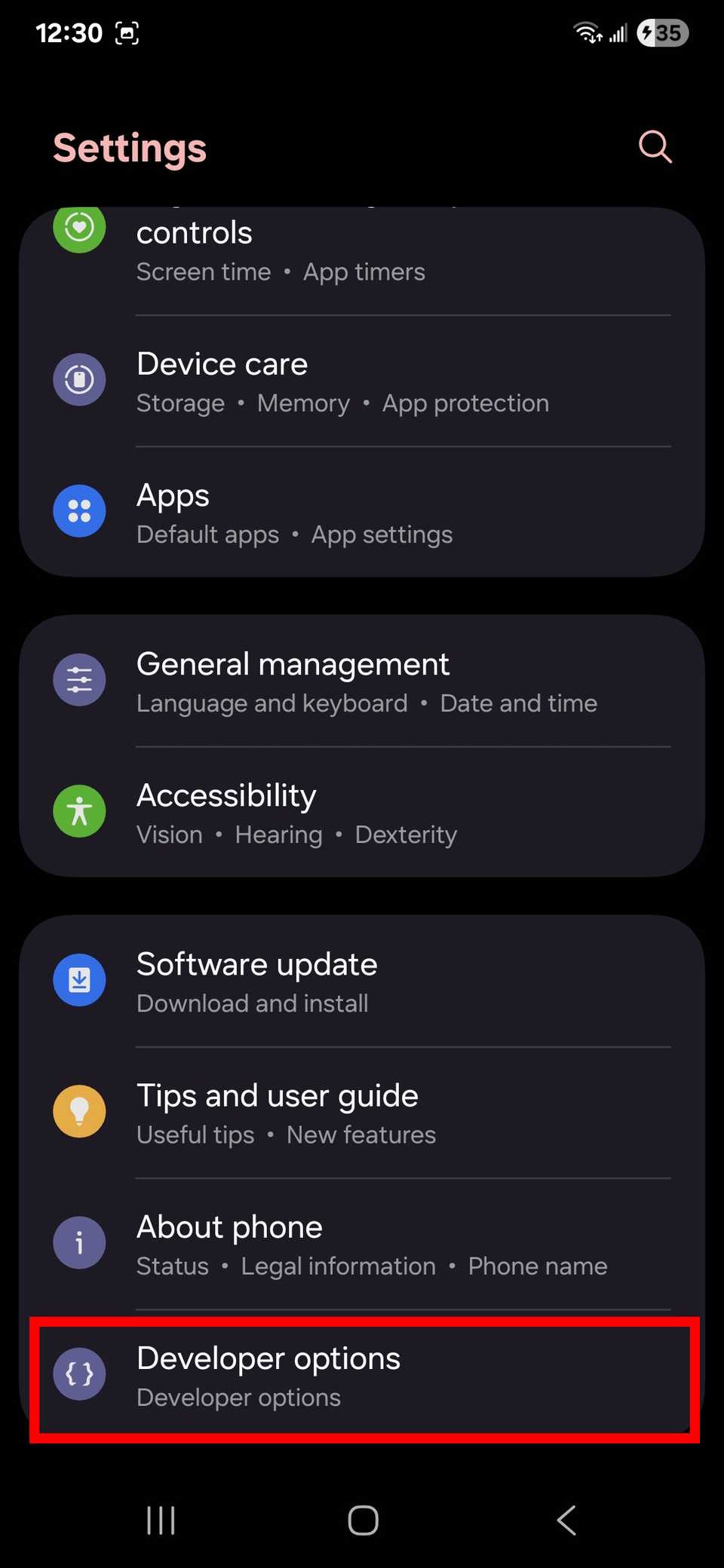
Task: Select the Device care icon
Action: pyautogui.click(x=79, y=379)
